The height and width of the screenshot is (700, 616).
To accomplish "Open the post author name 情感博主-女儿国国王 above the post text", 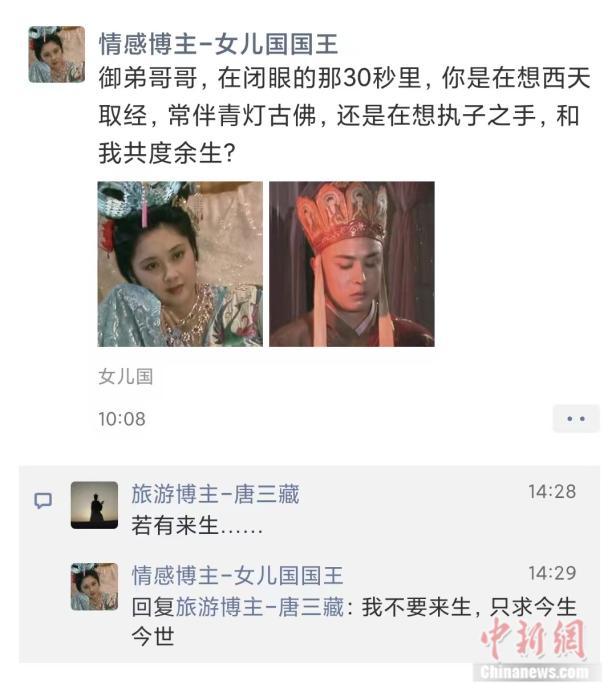I will click(x=218, y=43).
